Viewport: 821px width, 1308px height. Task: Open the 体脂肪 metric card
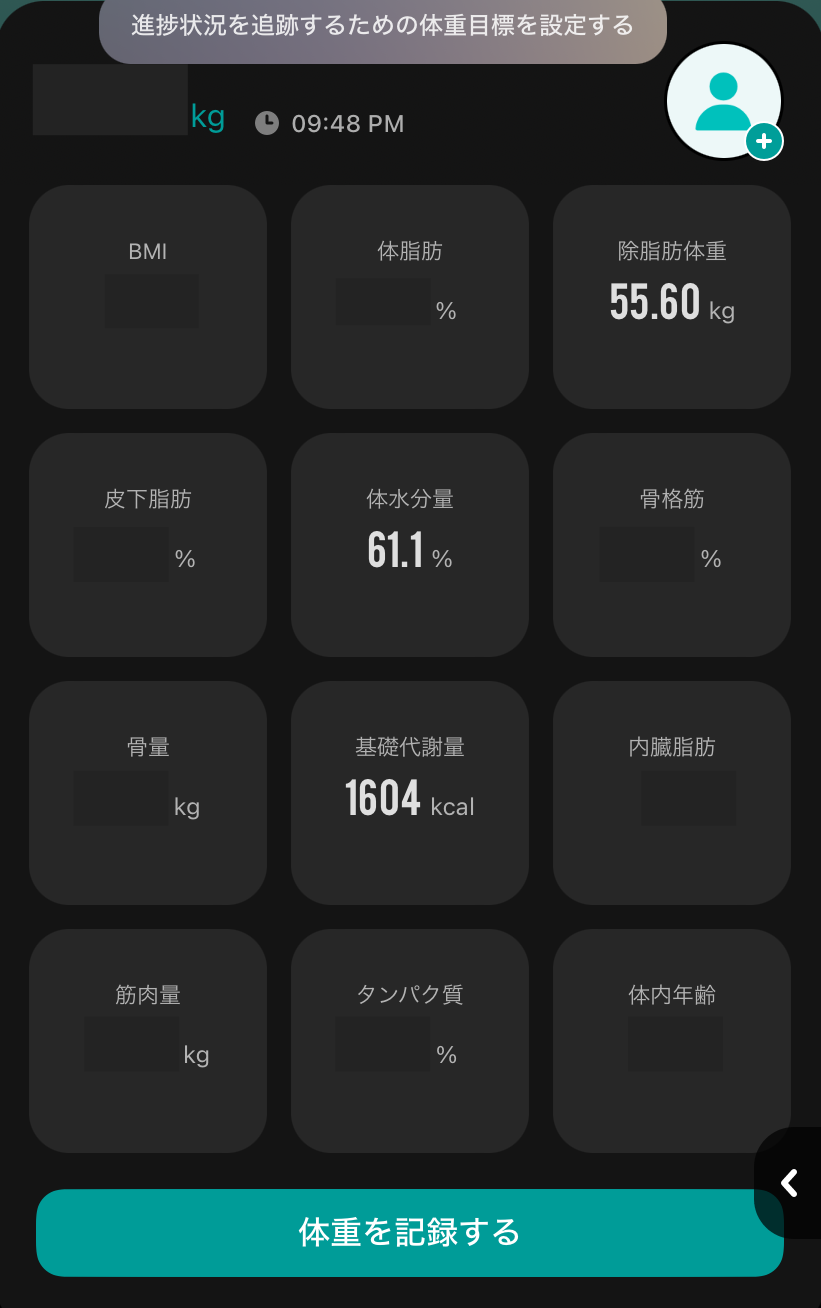tap(410, 297)
